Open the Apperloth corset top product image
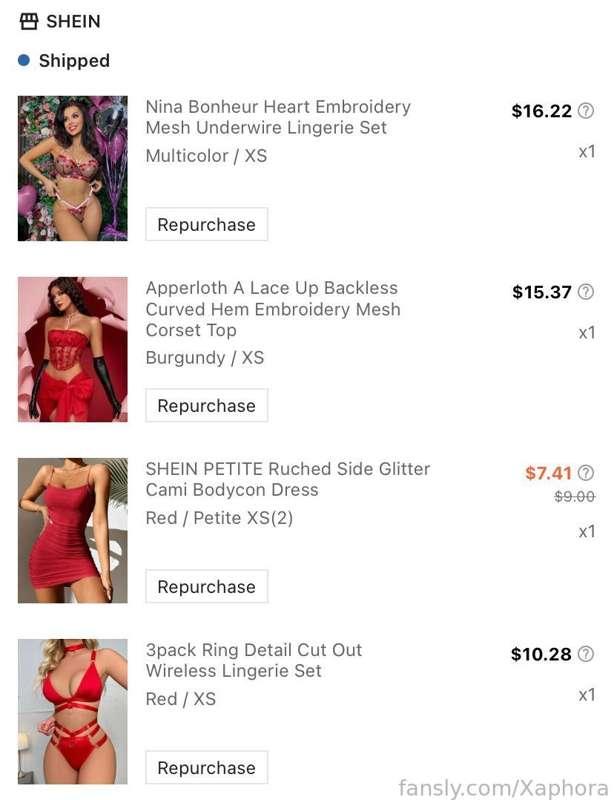 pos(73,349)
